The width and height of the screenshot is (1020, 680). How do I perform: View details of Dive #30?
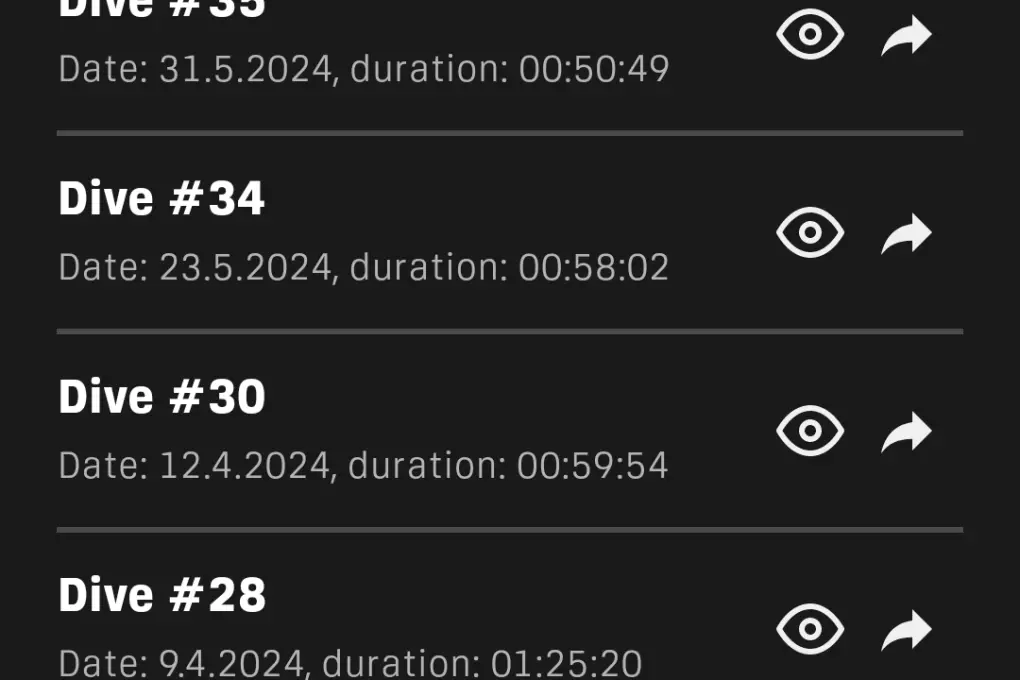(x=810, y=431)
